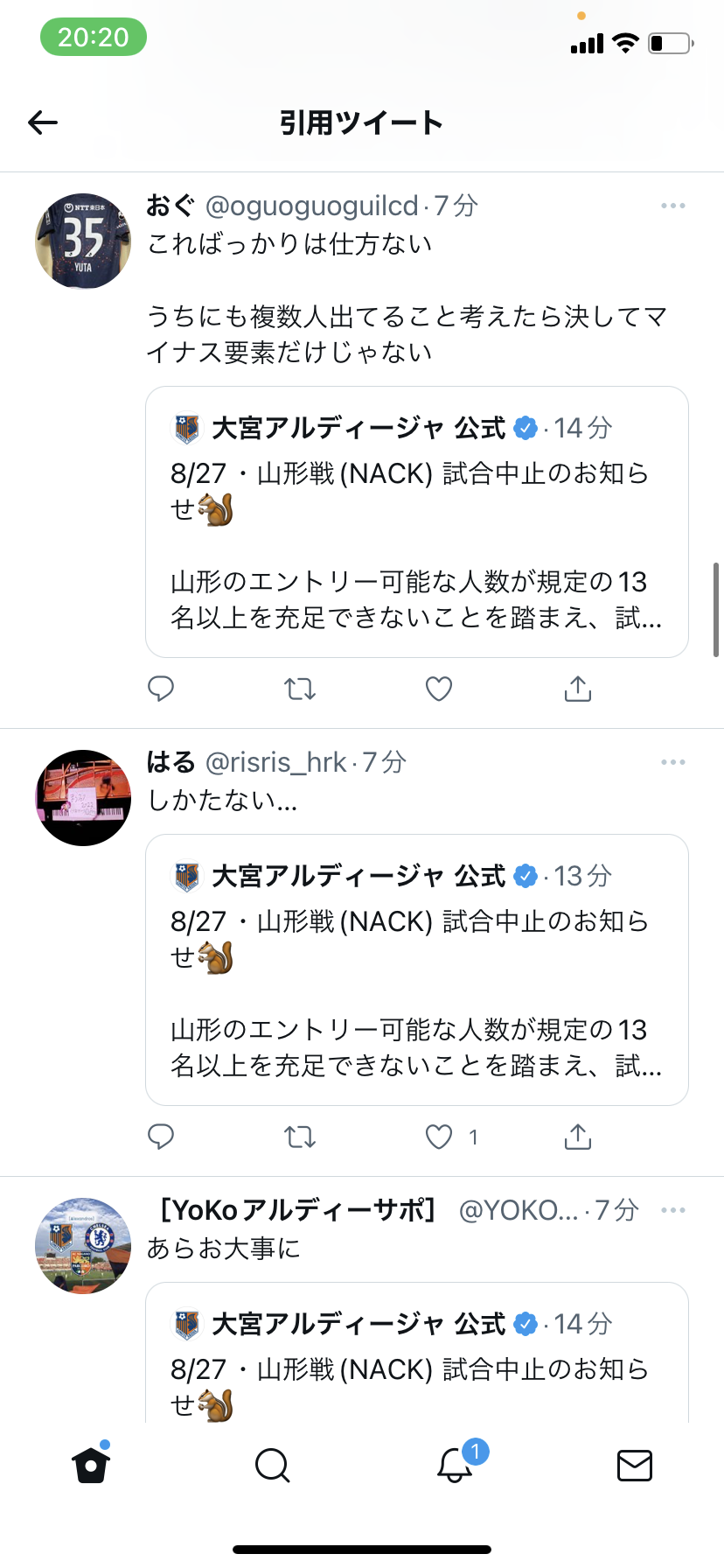This screenshot has width=724, height=1568.
Task: Retweet おぐ's tweet
Action: (300, 689)
